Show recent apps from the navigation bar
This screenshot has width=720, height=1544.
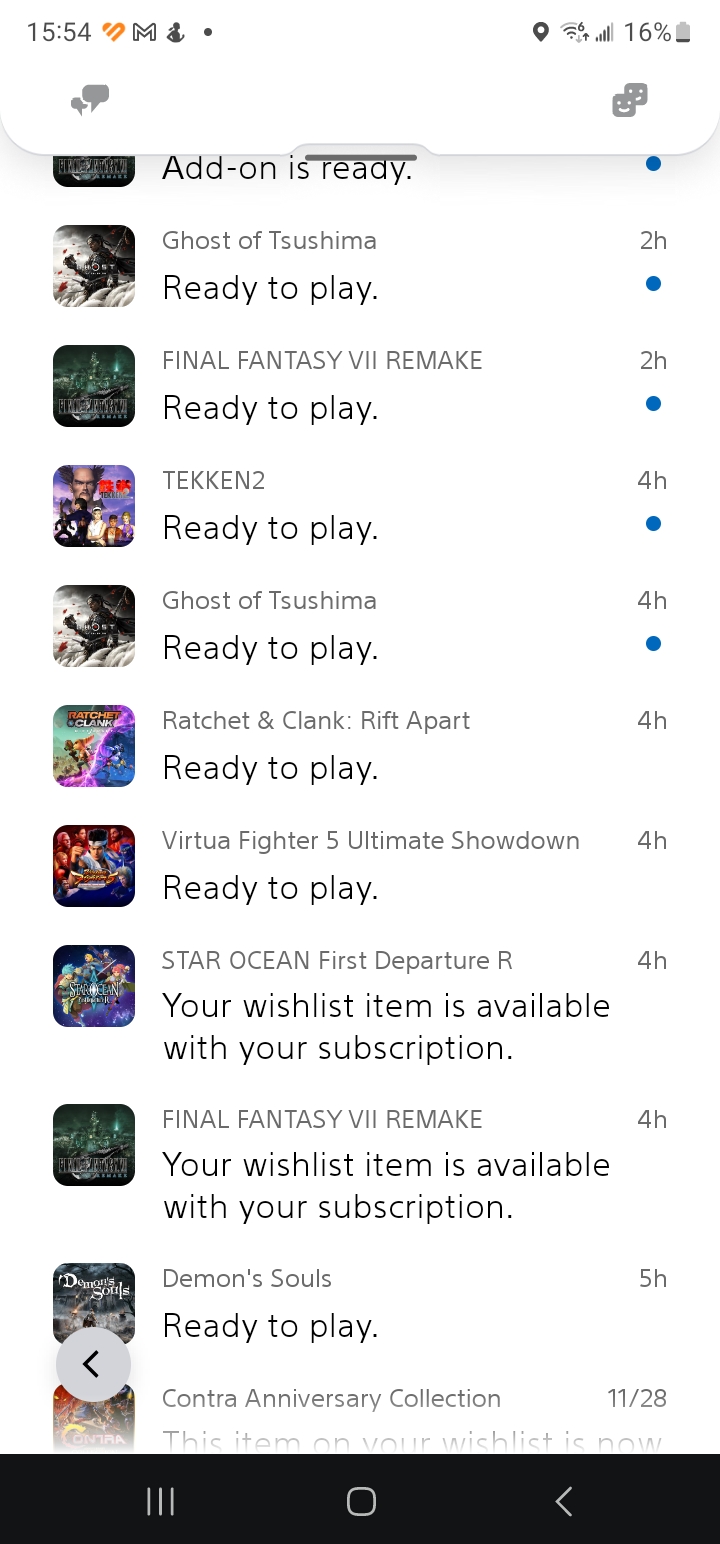click(160, 1500)
